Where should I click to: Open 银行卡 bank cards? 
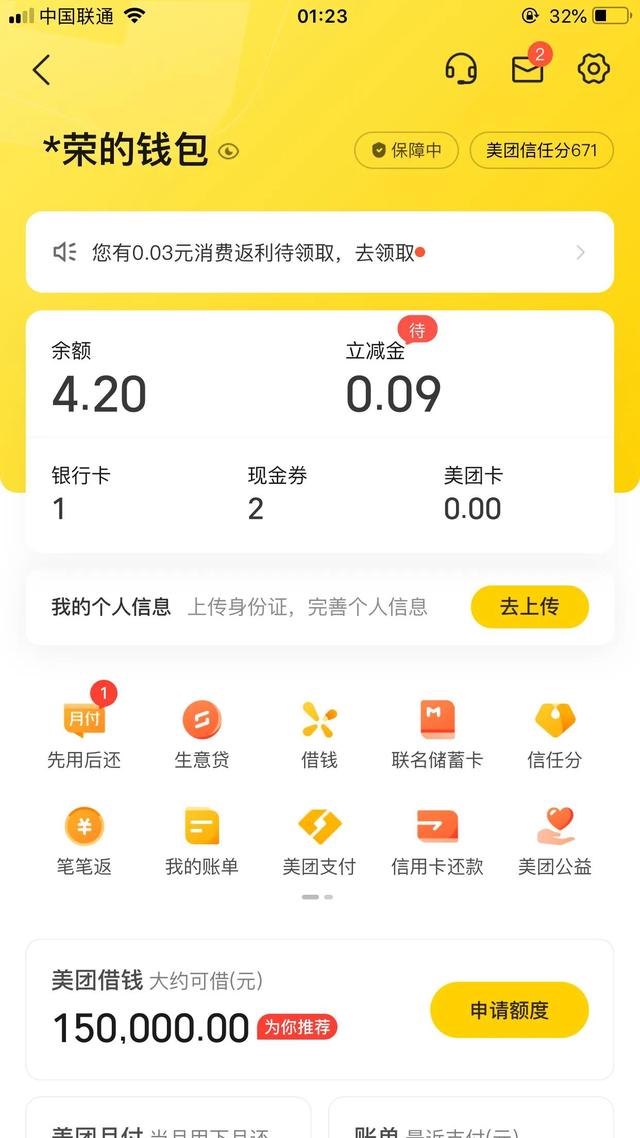click(81, 494)
